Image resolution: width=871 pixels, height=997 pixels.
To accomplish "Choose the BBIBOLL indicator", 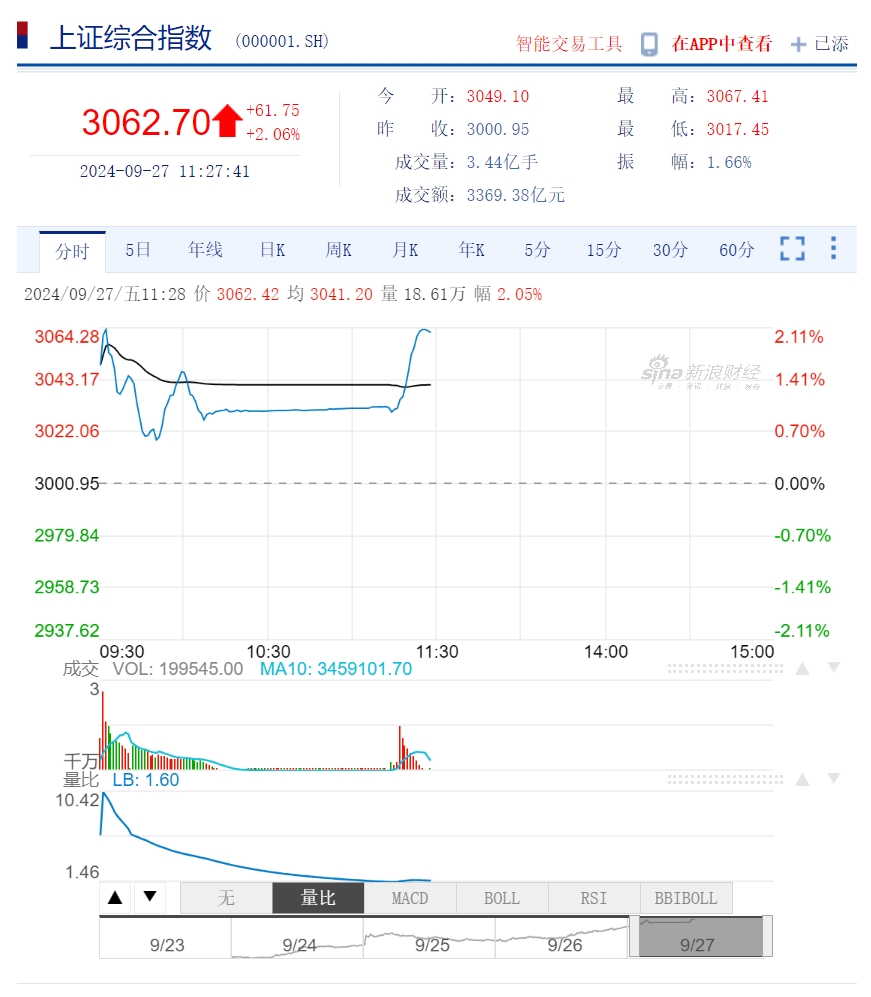I will [x=686, y=898].
